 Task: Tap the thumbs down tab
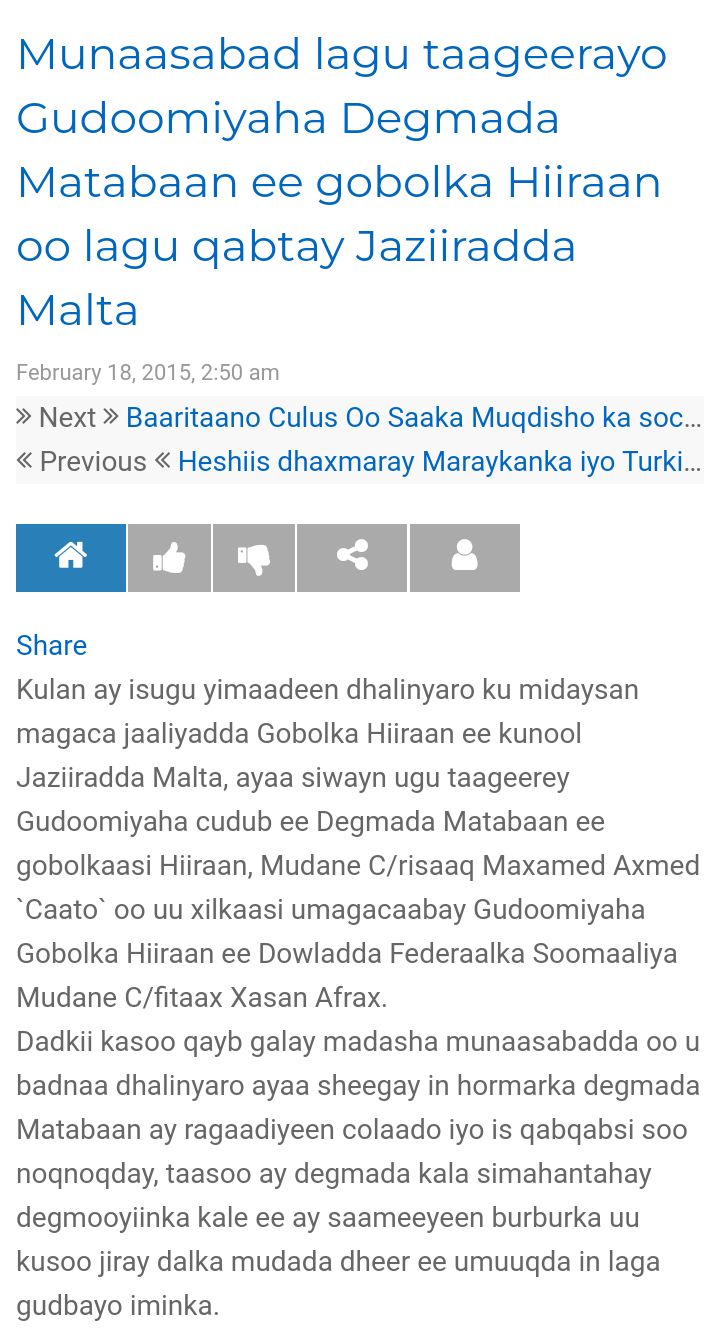(x=254, y=558)
